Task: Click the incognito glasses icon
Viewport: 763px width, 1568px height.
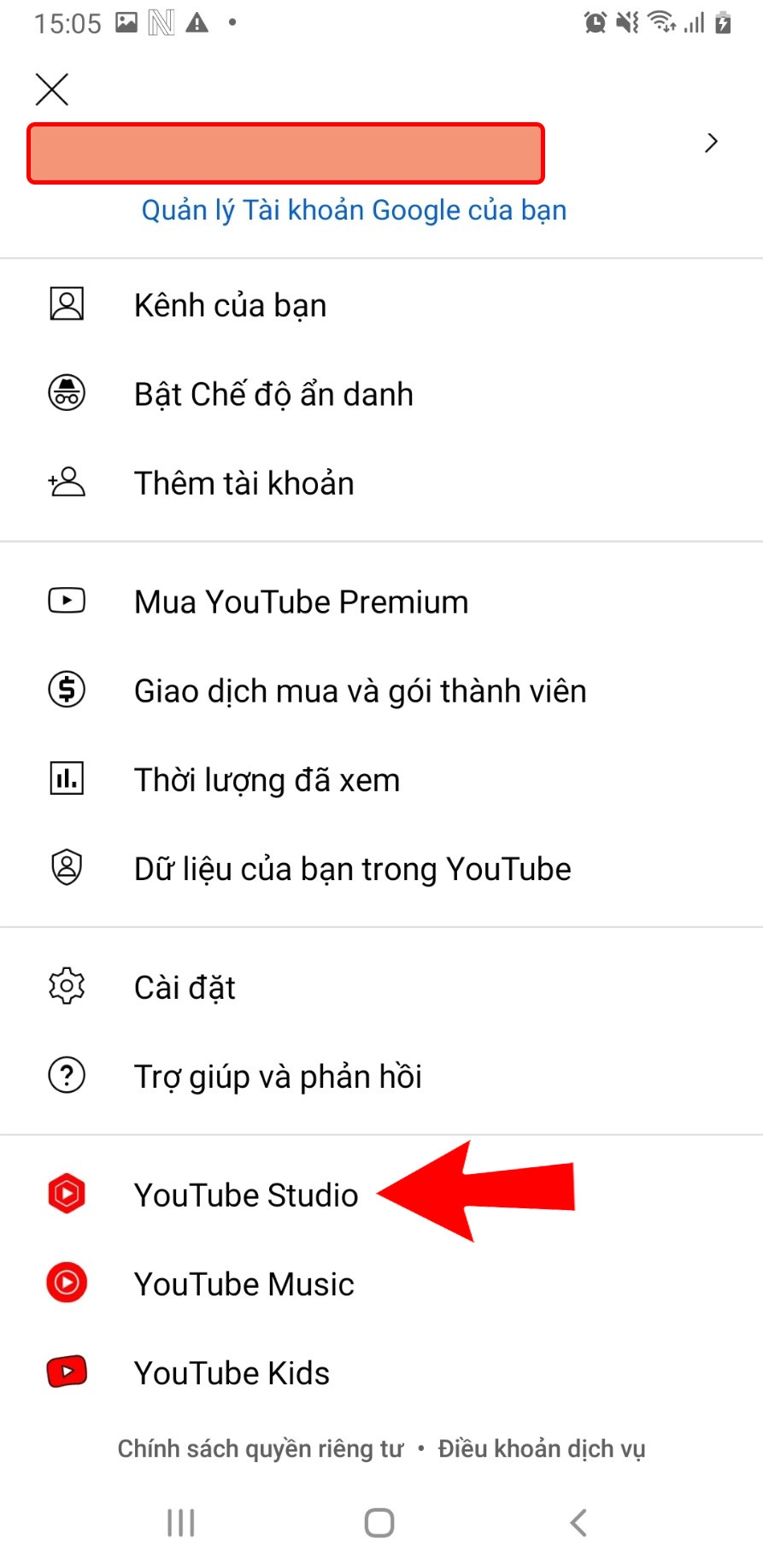Action: [67, 394]
